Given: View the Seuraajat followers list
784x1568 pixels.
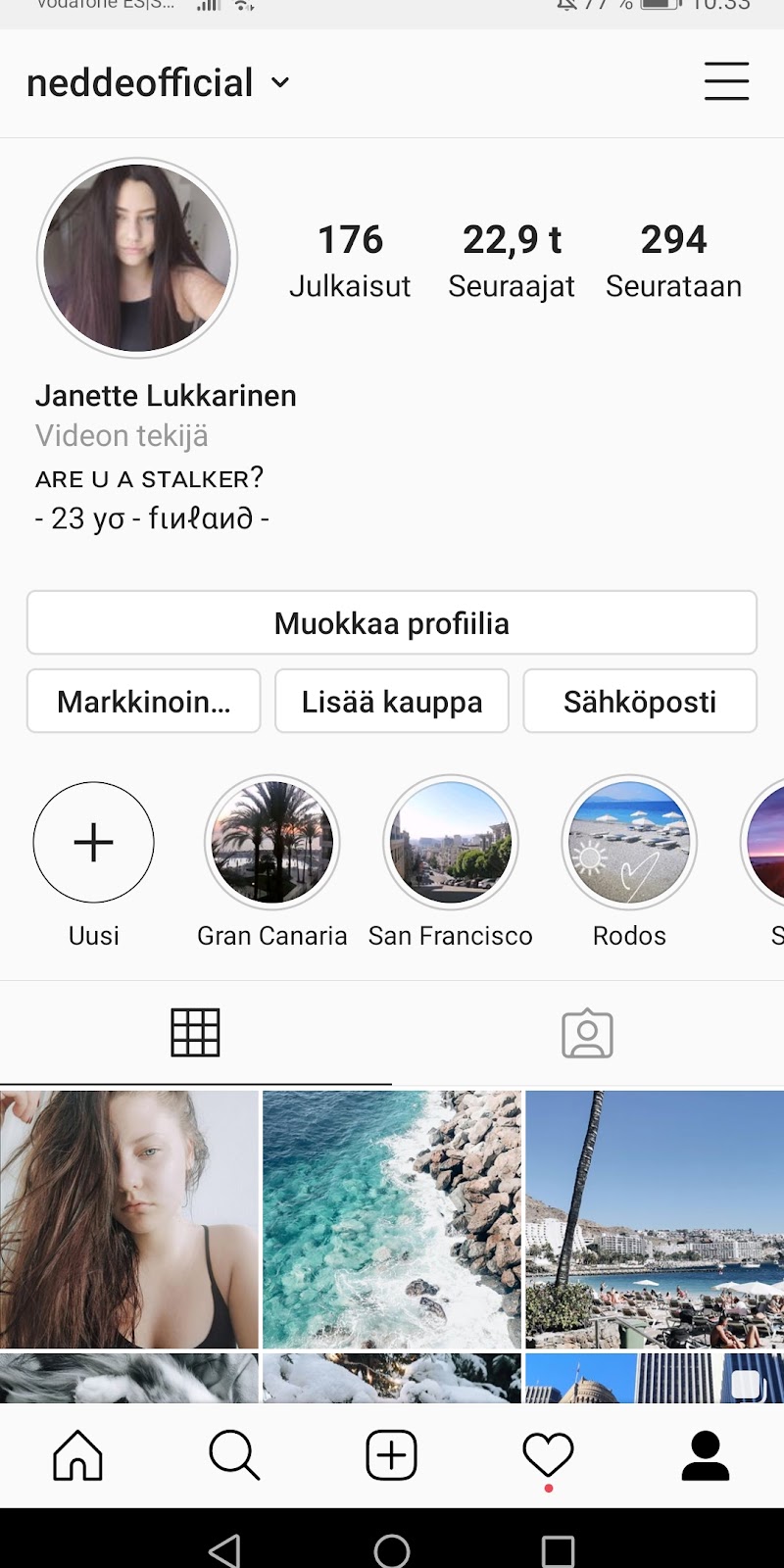Looking at the screenshot, I should [511, 260].
